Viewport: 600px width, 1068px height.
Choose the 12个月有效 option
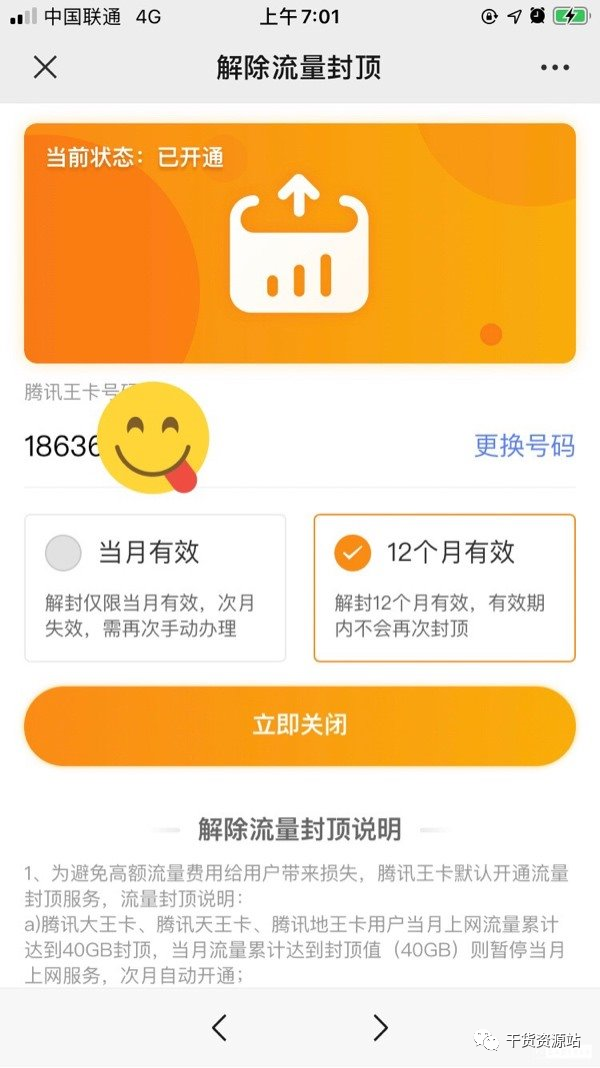(x=444, y=587)
